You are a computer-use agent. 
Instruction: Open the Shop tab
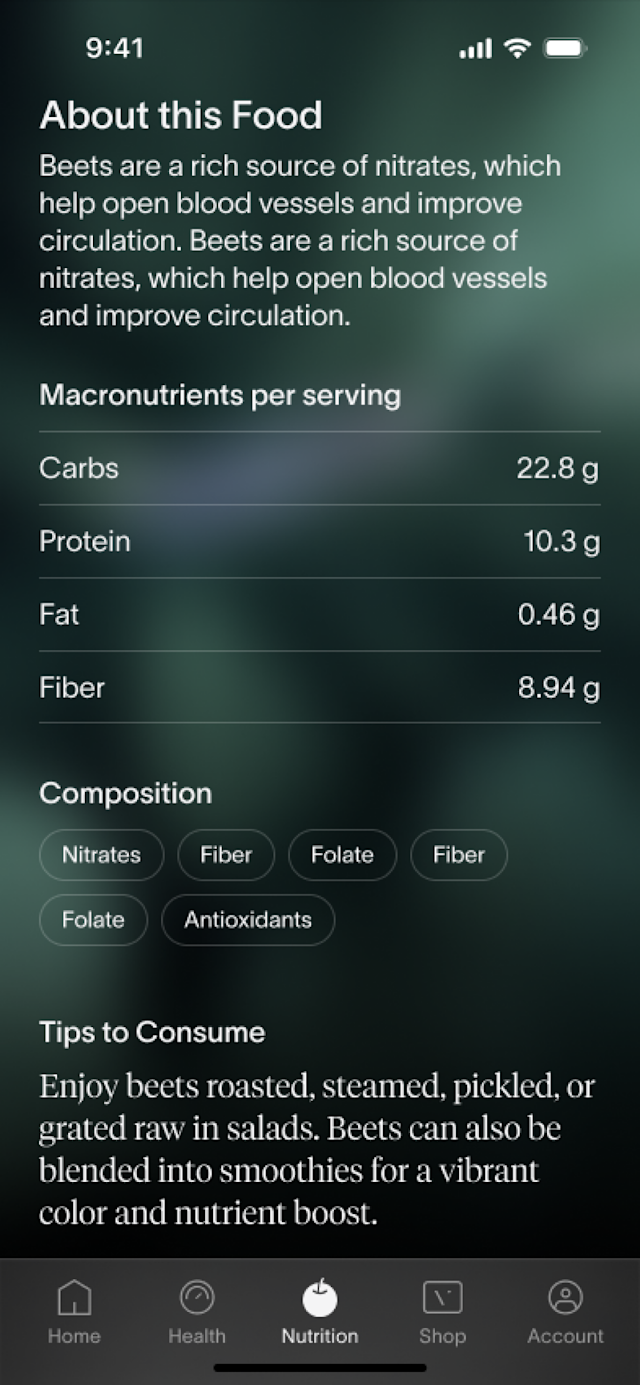click(442, 1313)
